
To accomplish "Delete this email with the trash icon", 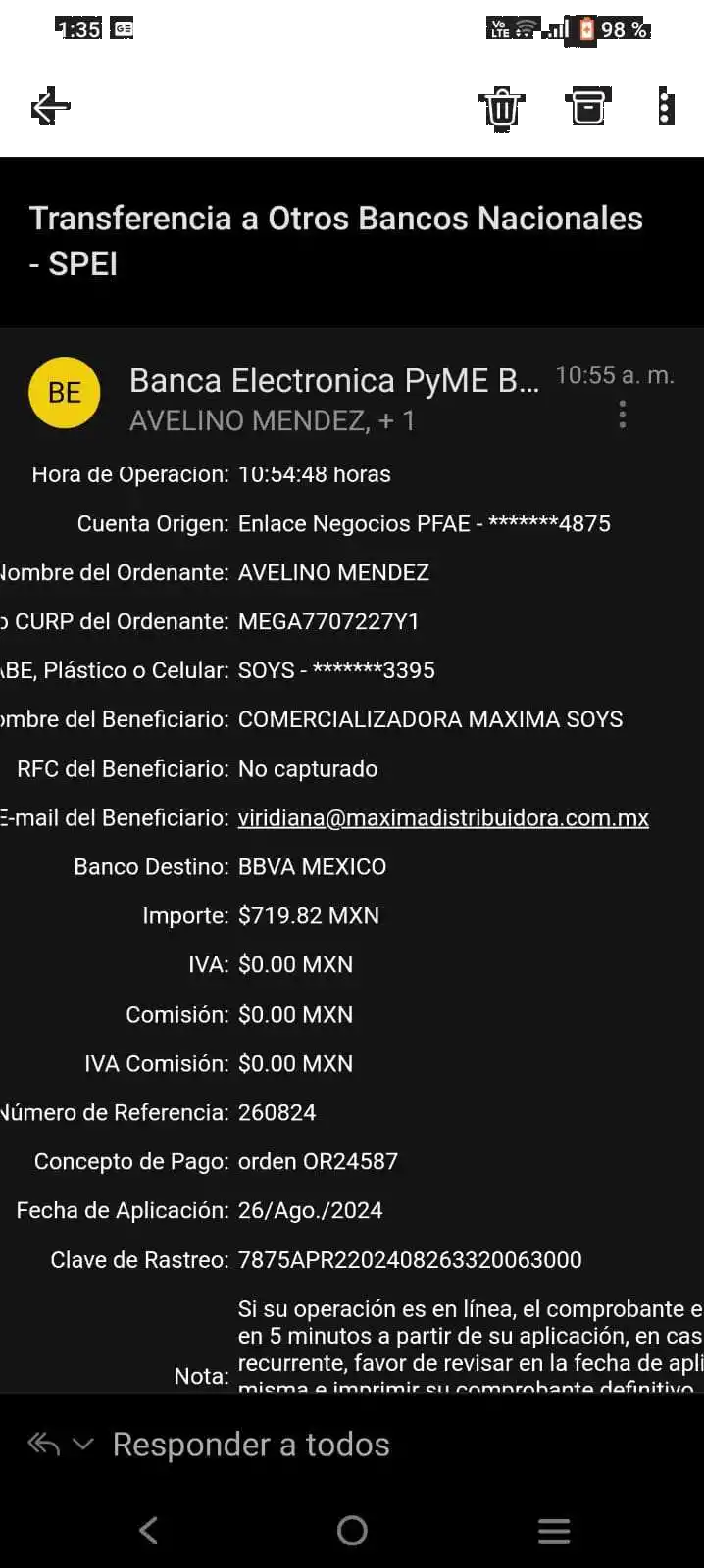I will 502,108.
